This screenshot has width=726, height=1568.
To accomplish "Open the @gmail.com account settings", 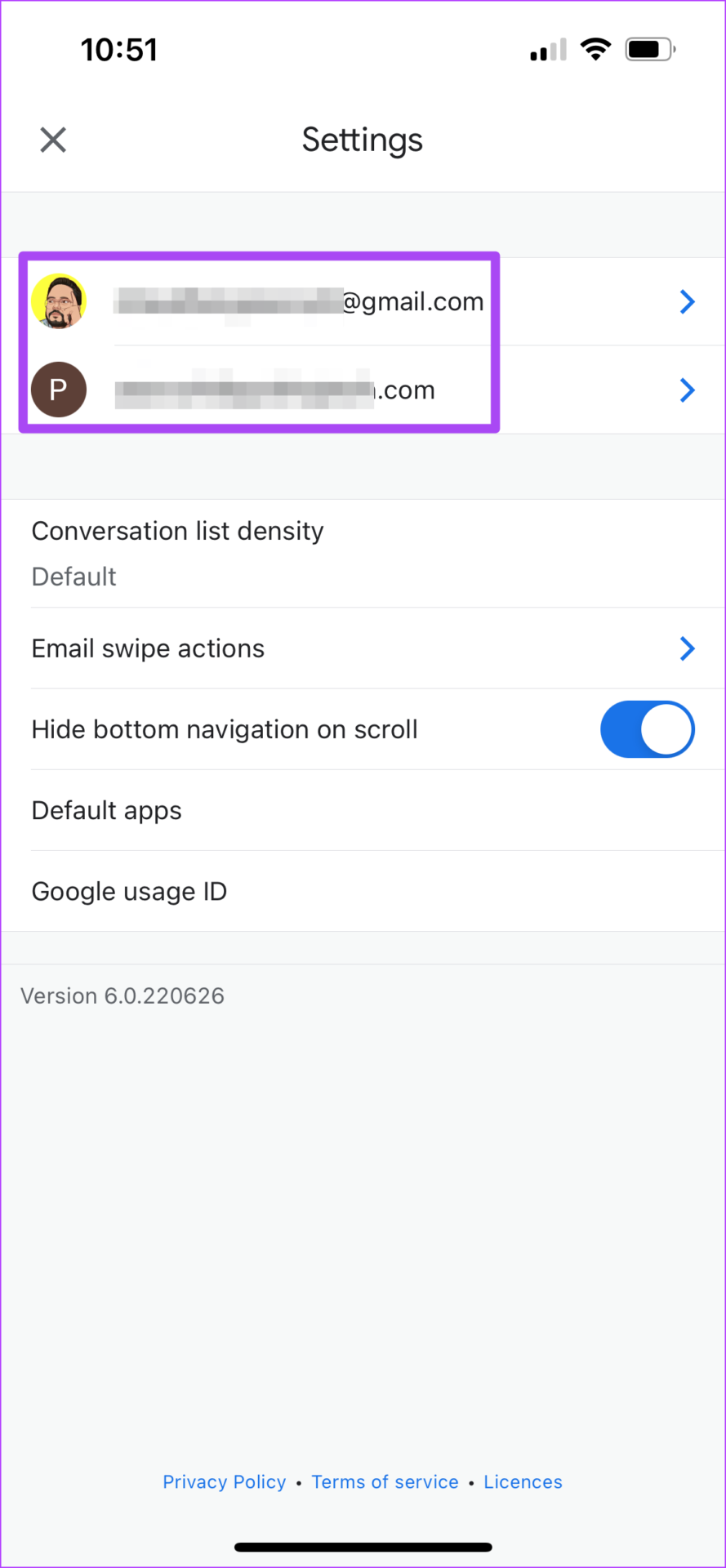I will 363,301.
